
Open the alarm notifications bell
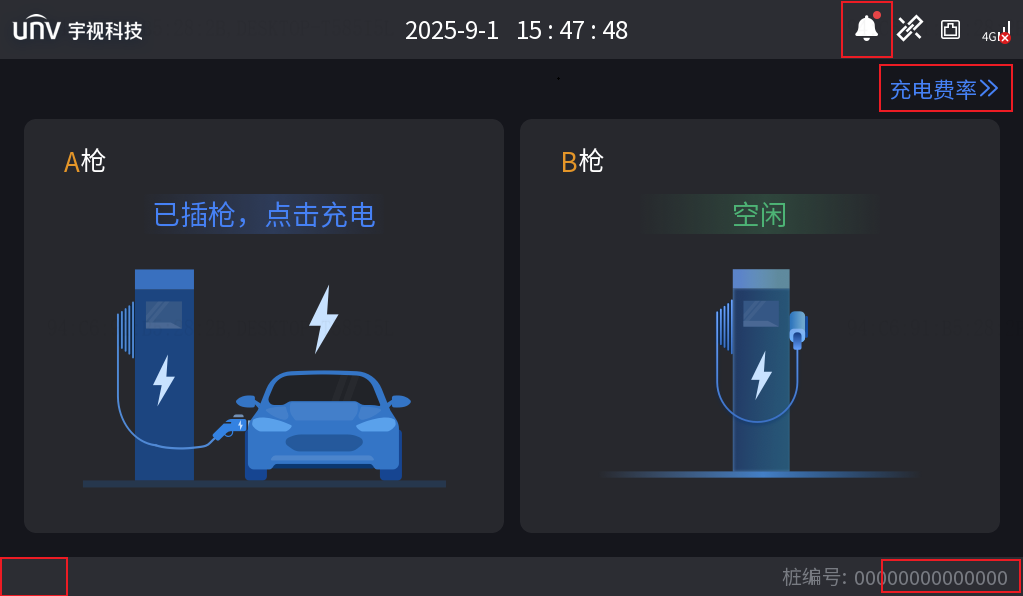(x=866, y=29)
